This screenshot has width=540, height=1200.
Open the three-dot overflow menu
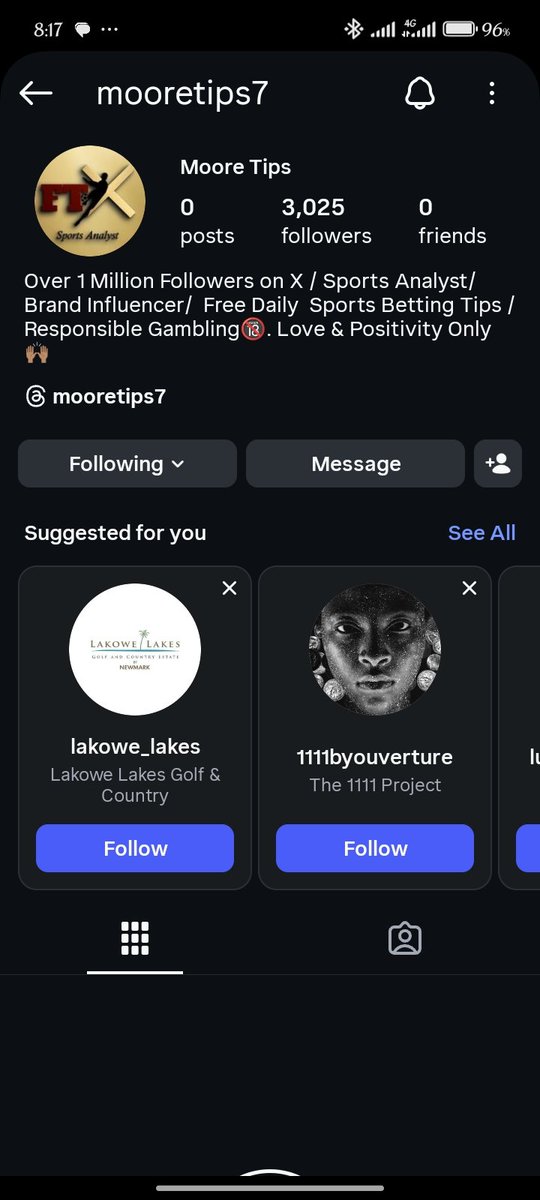click(492, 94)
